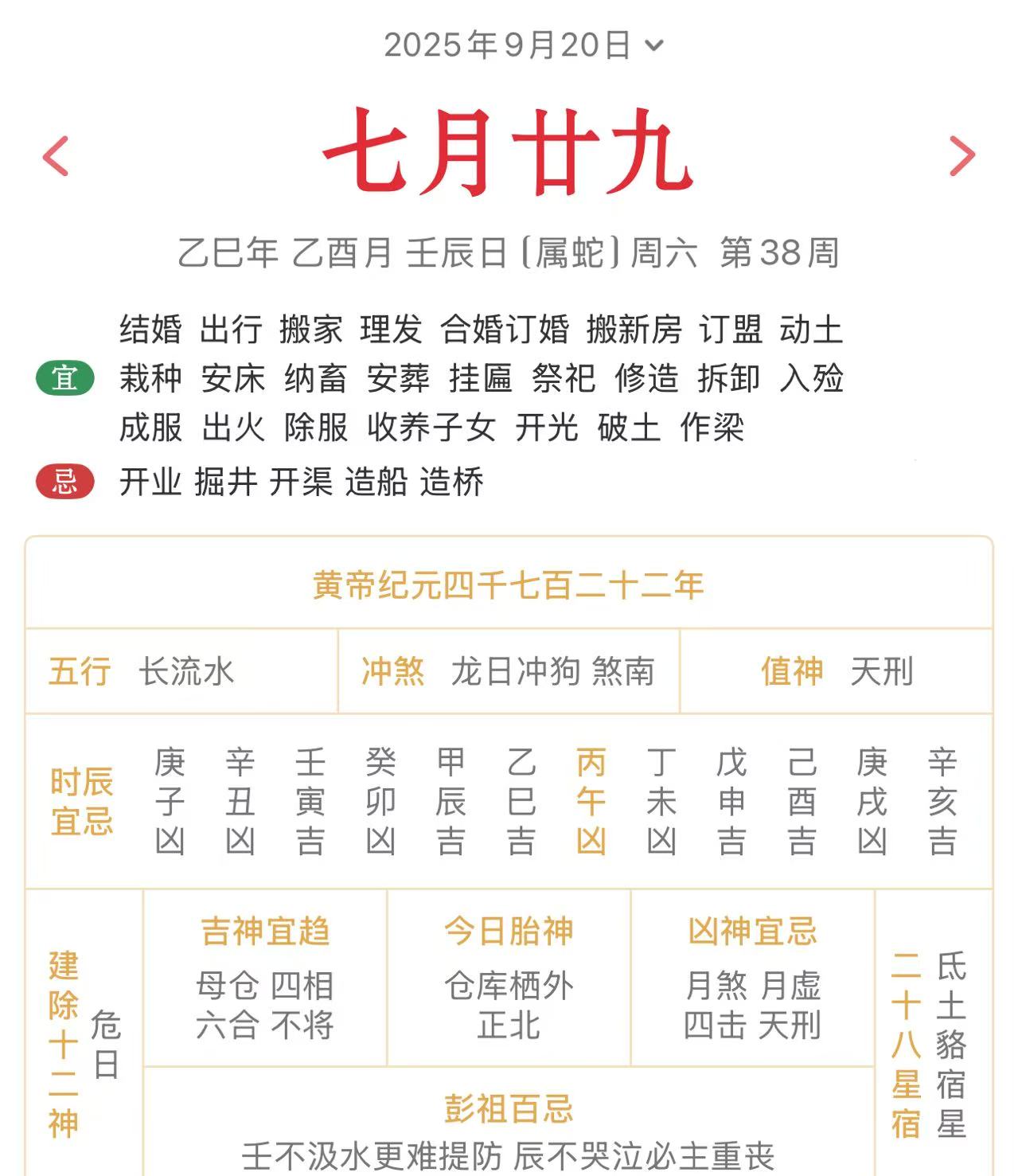Go to the previous day
The image size is (1018, 1176).
[x=56, y=156]
